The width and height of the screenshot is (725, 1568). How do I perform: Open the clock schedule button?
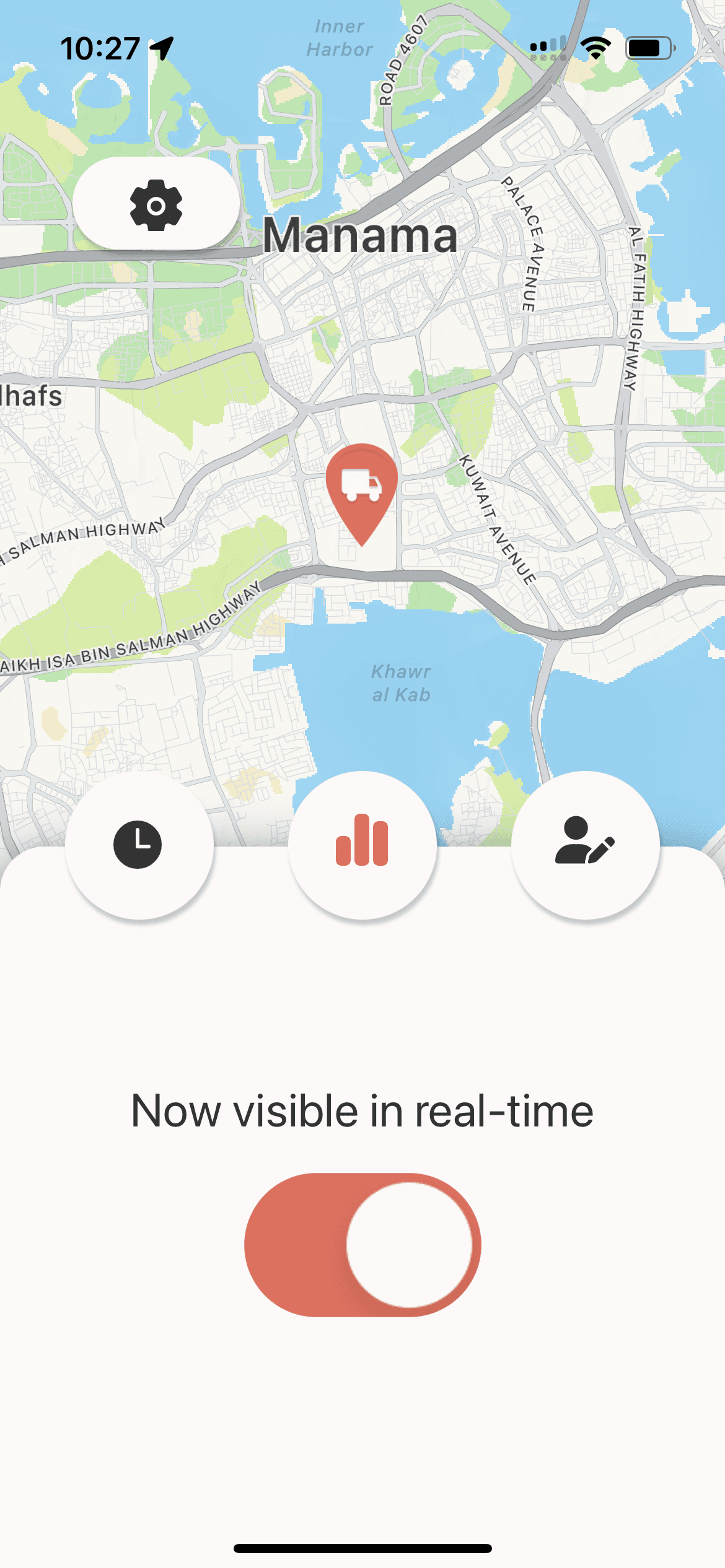[139, 845]
